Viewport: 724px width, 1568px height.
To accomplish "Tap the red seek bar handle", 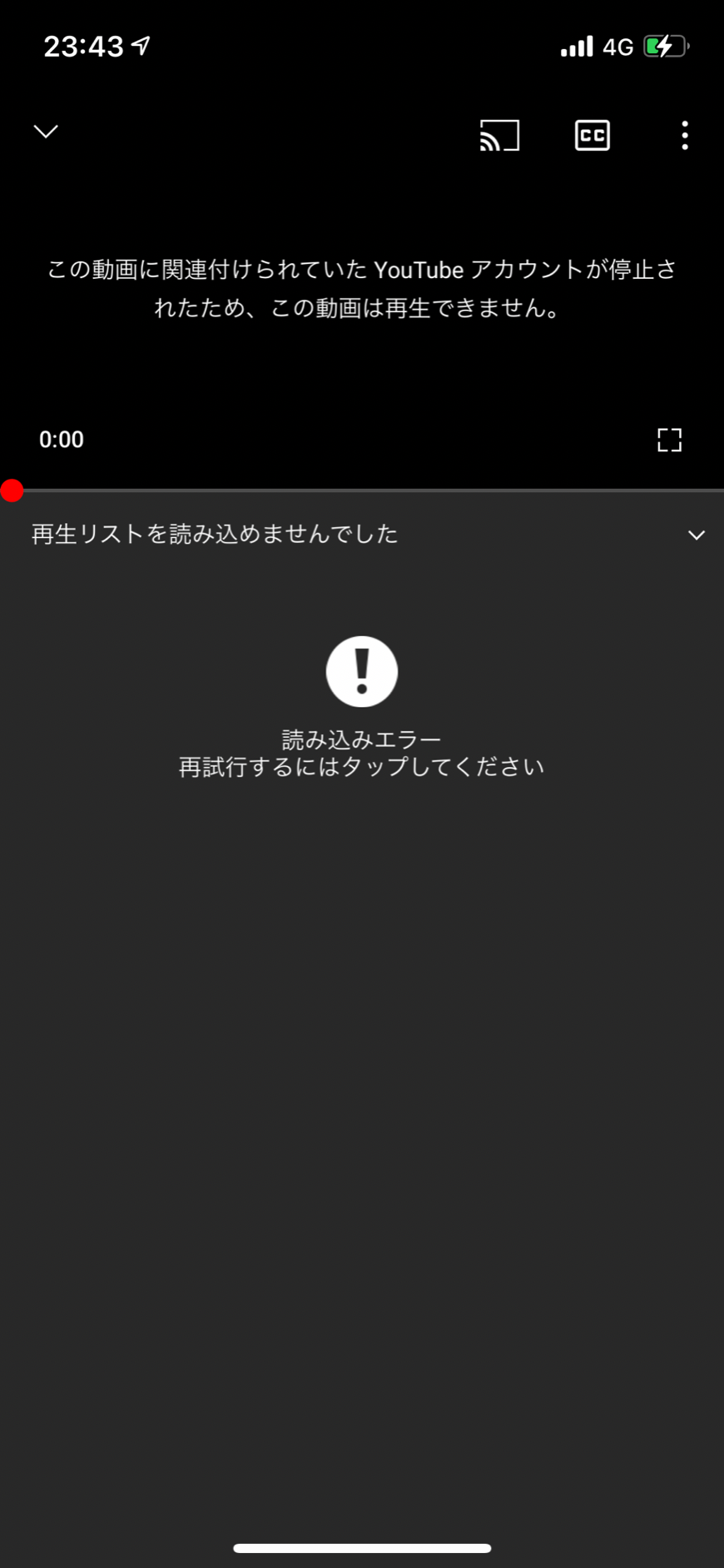I will (12, 490).
